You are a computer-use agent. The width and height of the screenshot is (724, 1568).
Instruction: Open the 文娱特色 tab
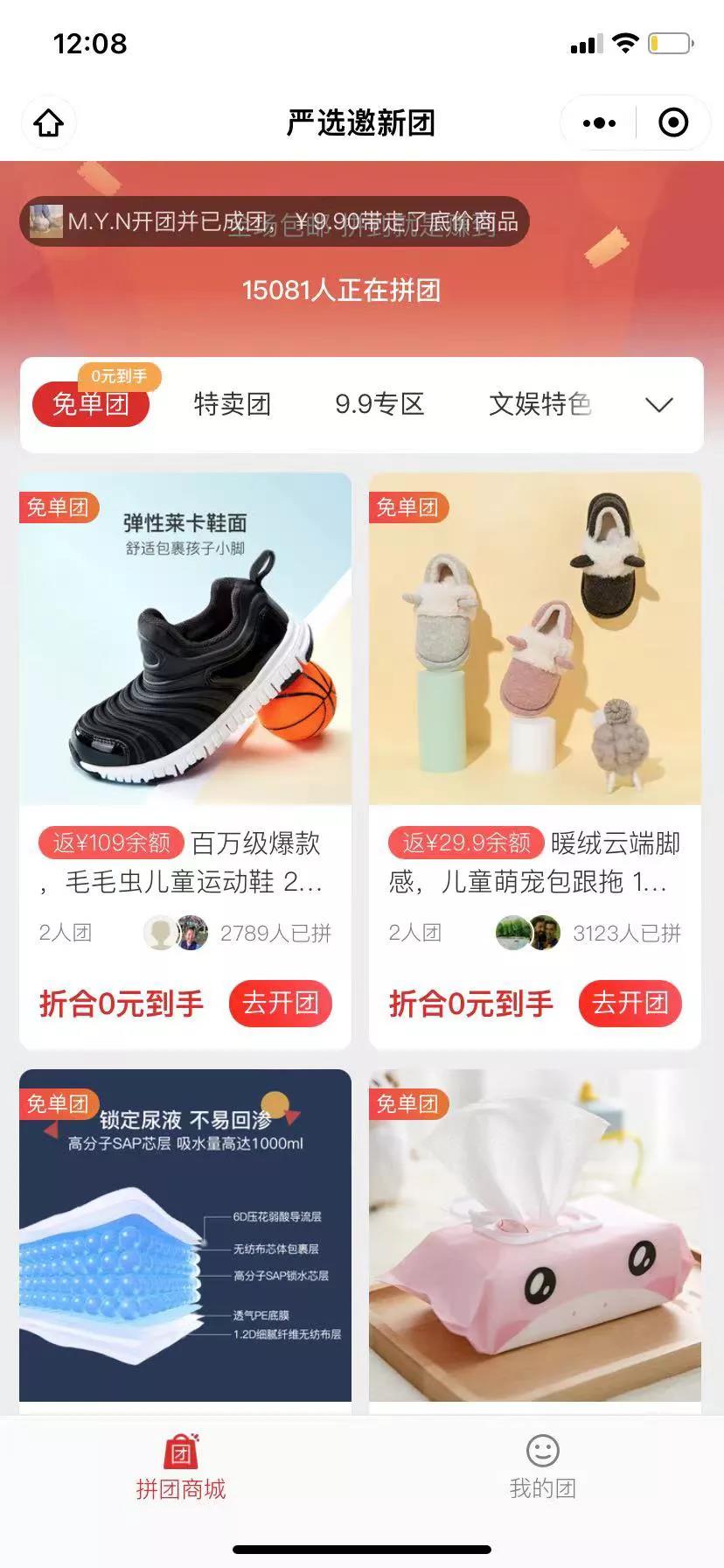point(540,404)
